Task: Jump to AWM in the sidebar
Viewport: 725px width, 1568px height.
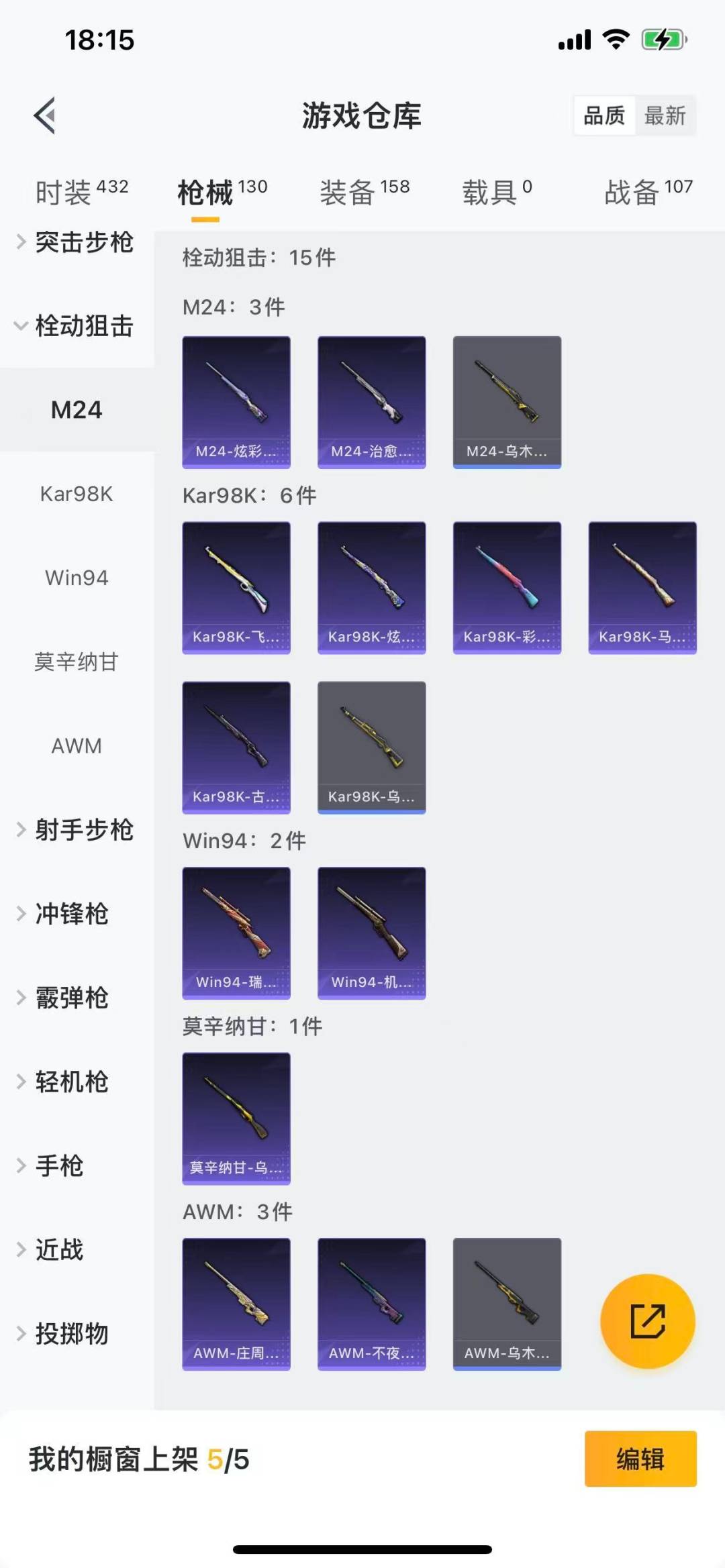Action: pos(77,745)
